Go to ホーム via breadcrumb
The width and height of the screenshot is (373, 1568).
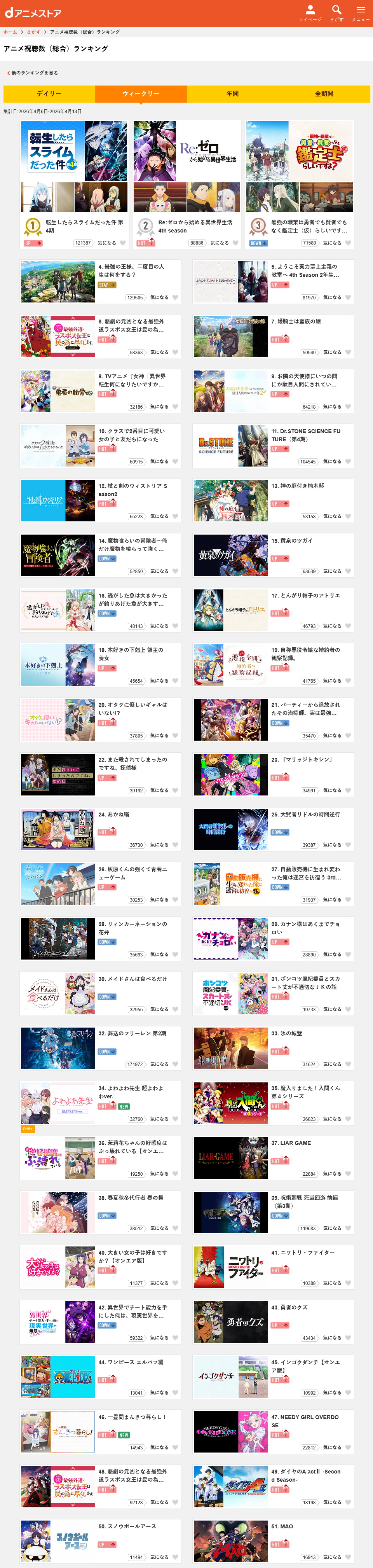(x=10, y=32)
